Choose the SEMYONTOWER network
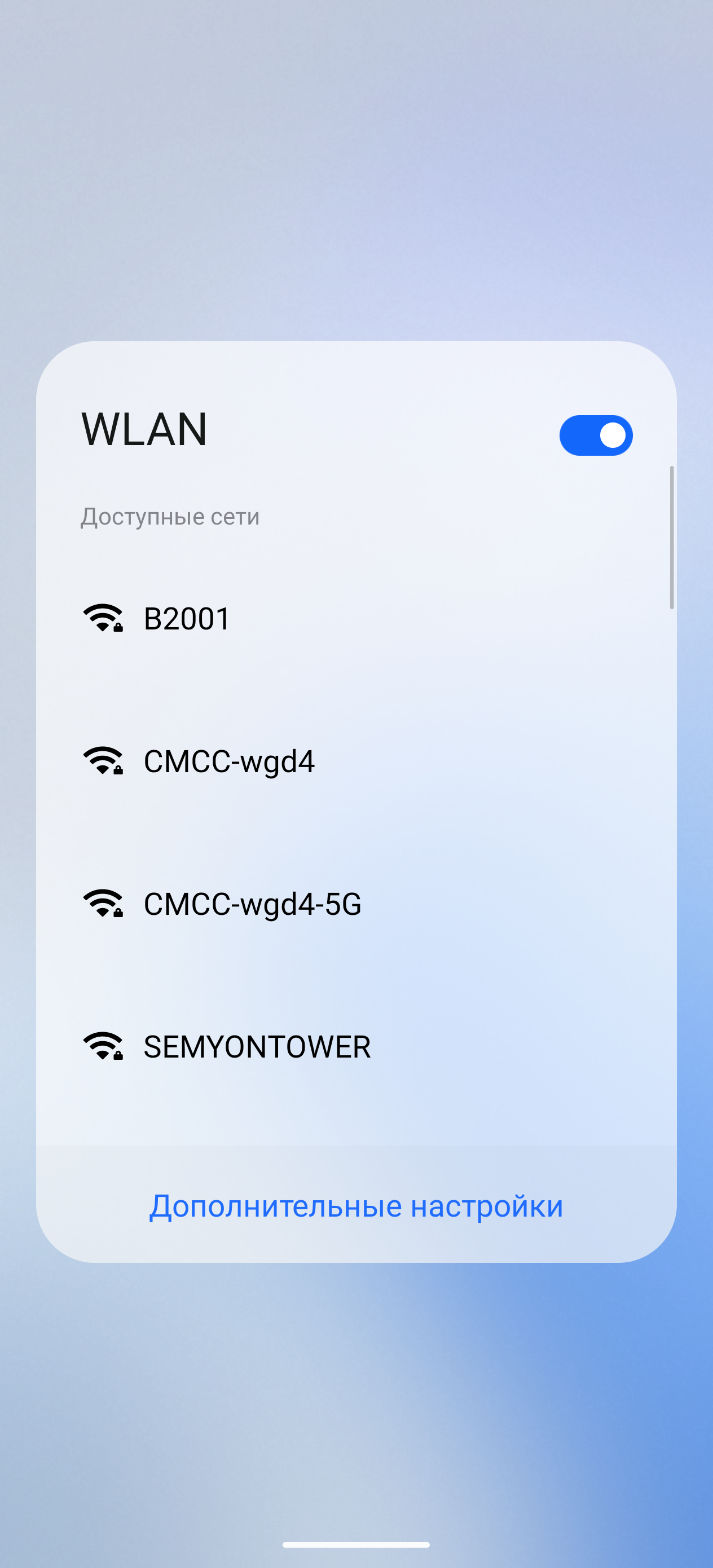Screen dimensions: 713x1568 [256, 1047]
